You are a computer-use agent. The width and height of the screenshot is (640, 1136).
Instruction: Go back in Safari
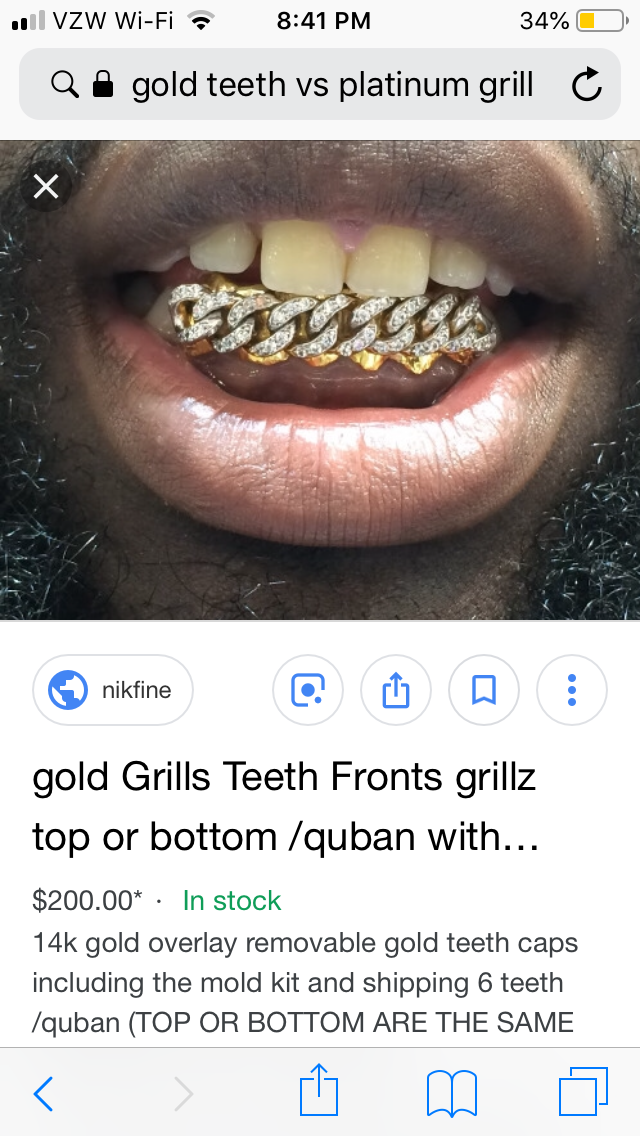44,1093
